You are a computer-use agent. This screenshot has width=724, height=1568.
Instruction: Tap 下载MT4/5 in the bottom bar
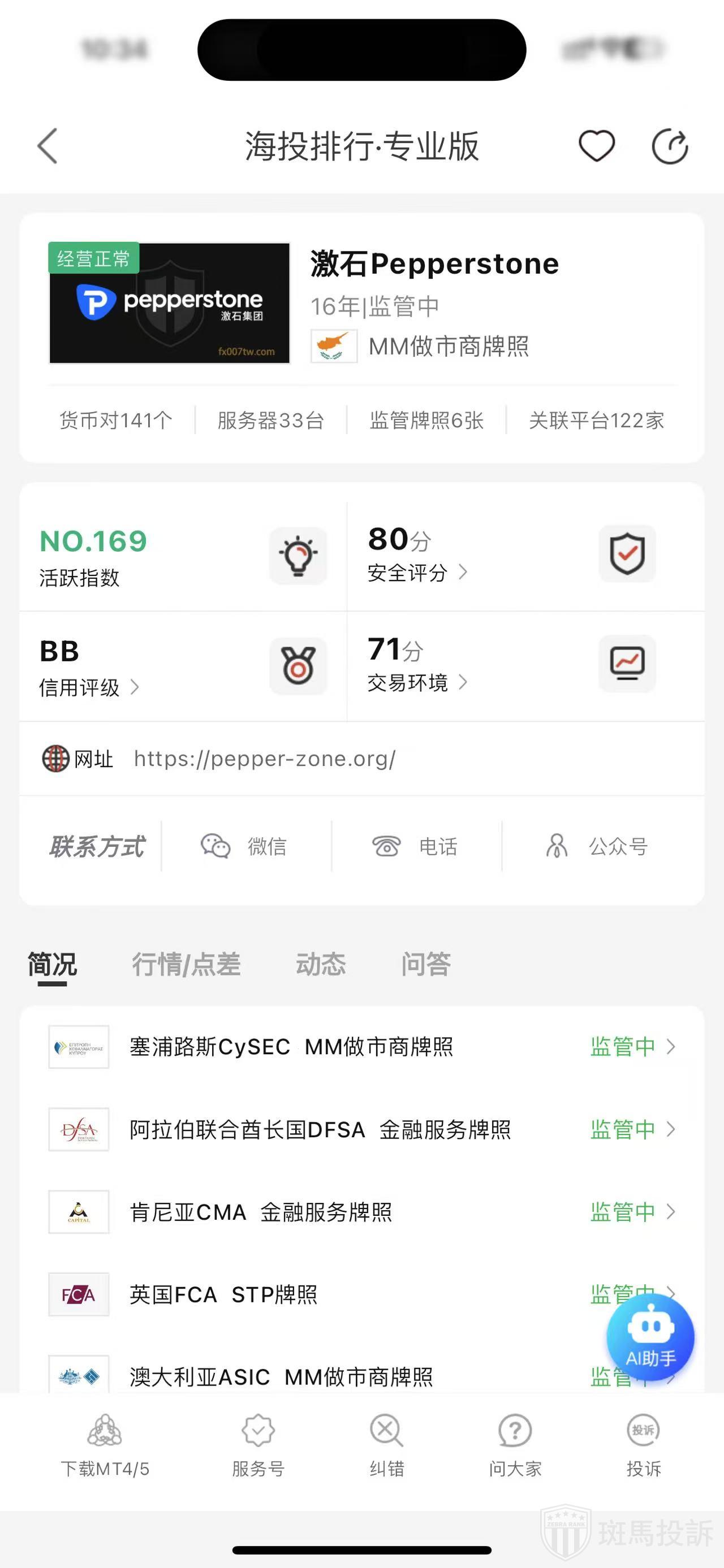click(x=105, y=1446)
